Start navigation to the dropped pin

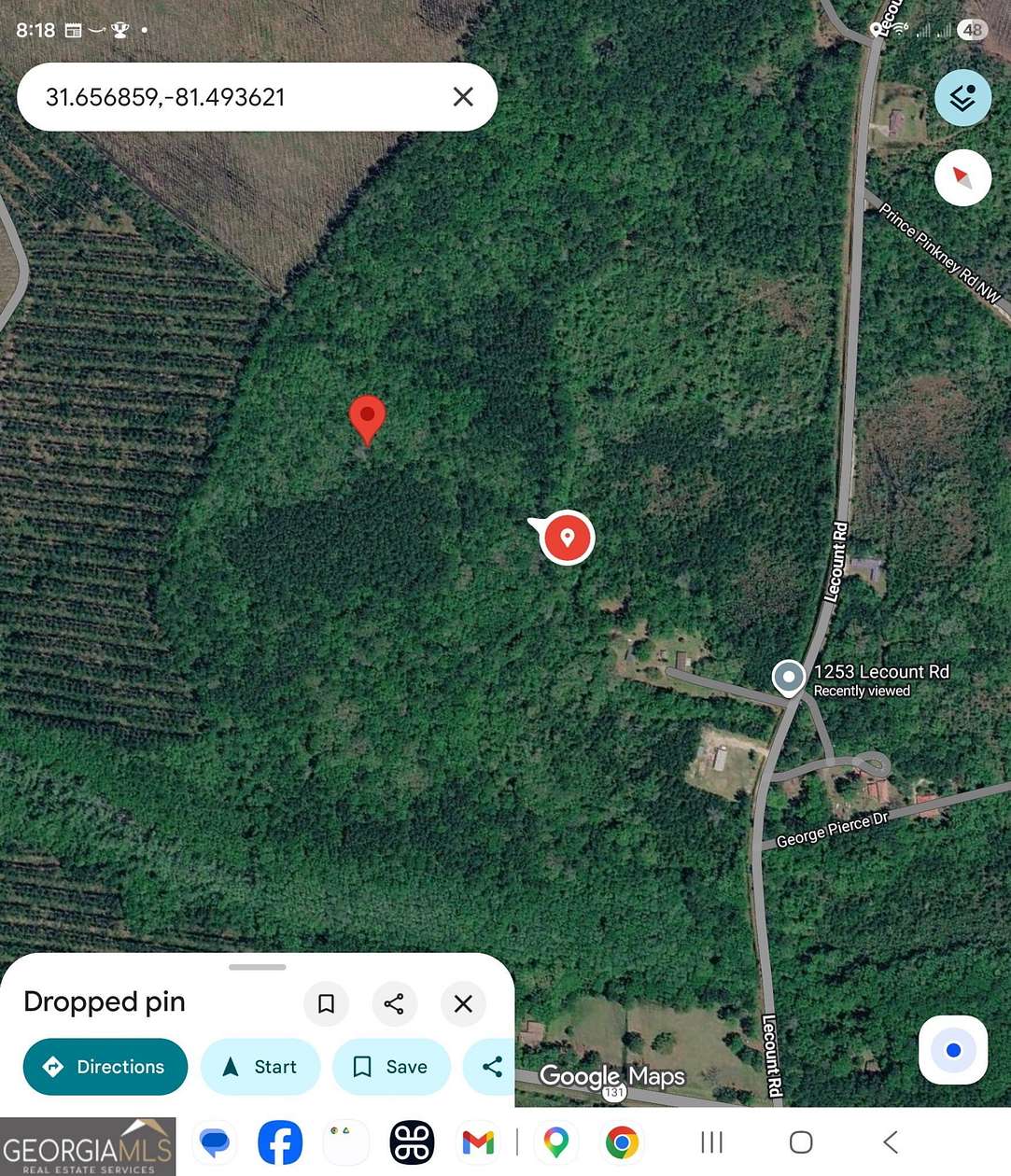(x=260, y=1066)
